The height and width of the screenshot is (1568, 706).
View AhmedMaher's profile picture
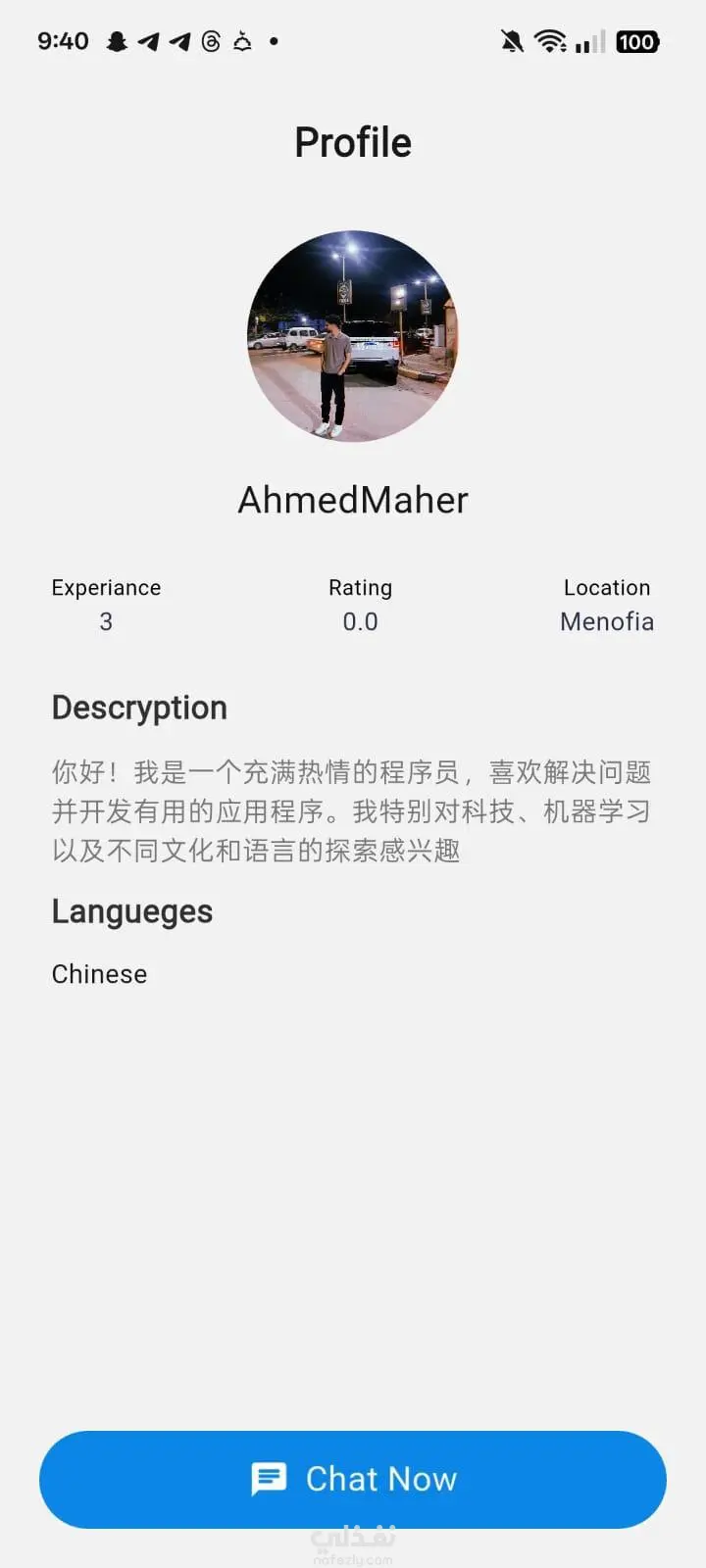coord(353,336)
